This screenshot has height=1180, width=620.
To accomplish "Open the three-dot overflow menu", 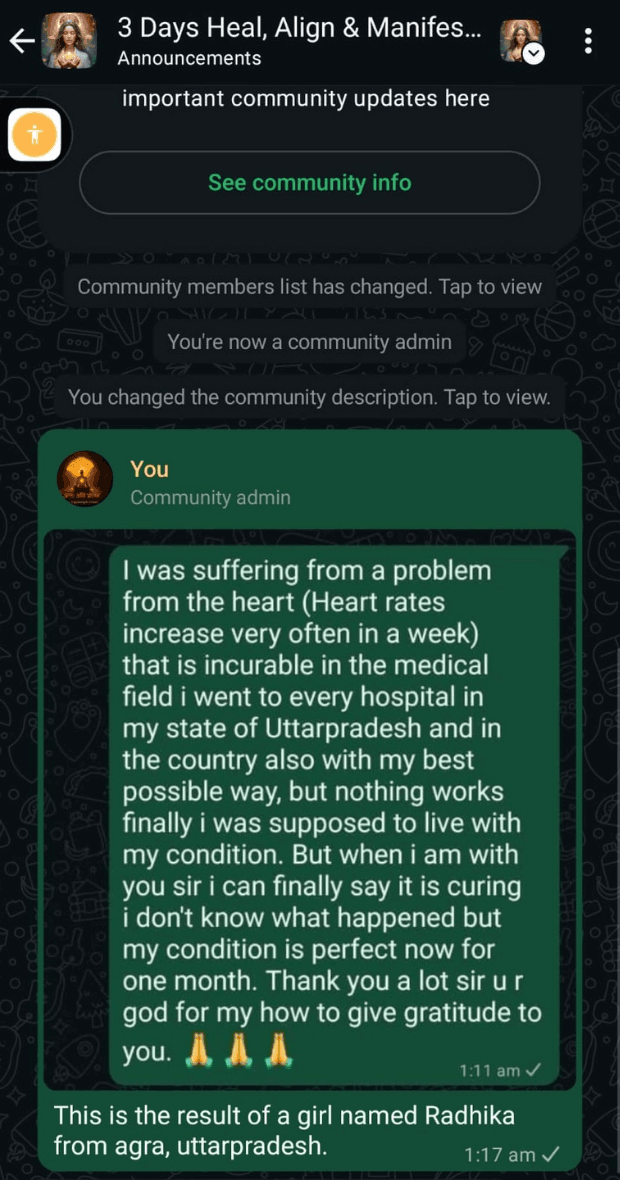I will coord(588,41).
